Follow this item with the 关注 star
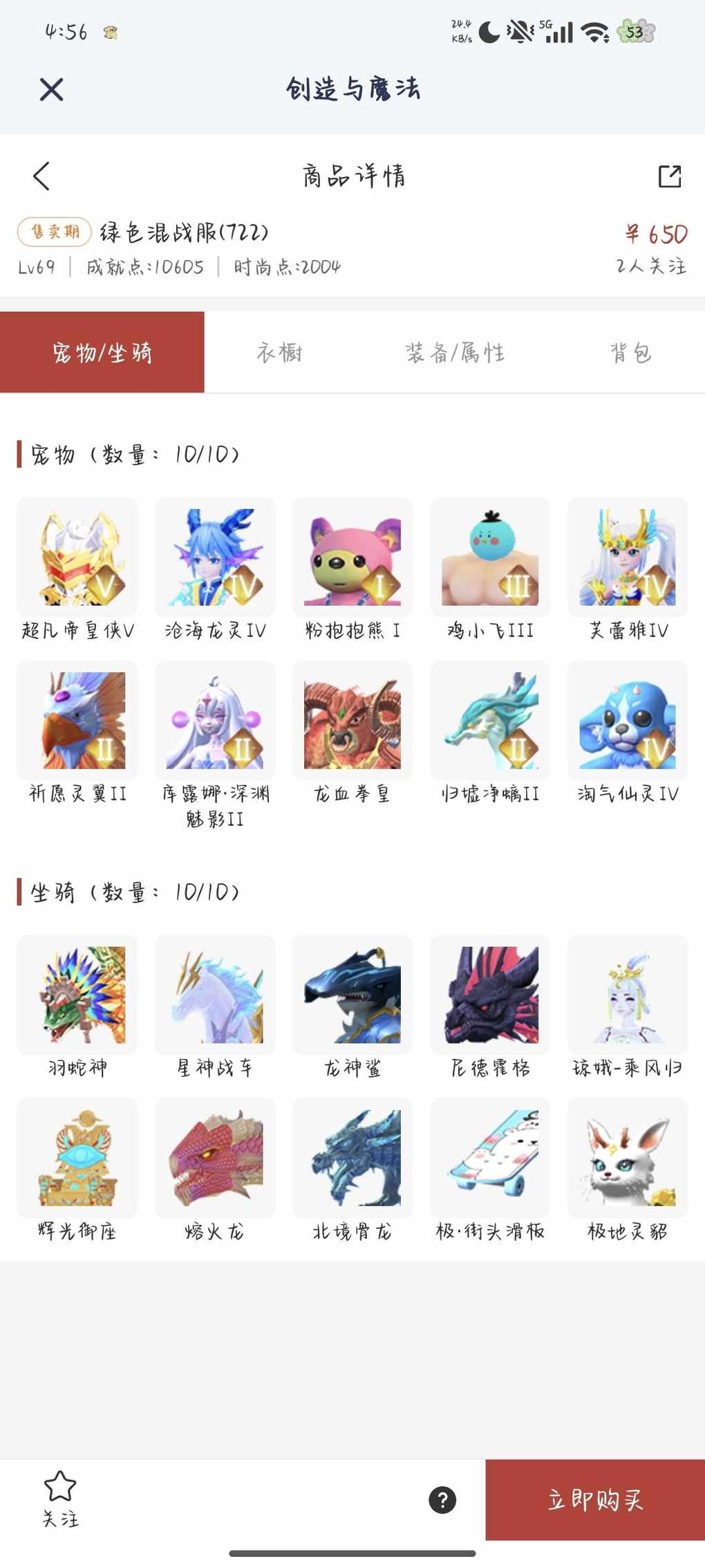This screenshot has width=705, height=1568. pyautogui.click(x=60, y=1498)
